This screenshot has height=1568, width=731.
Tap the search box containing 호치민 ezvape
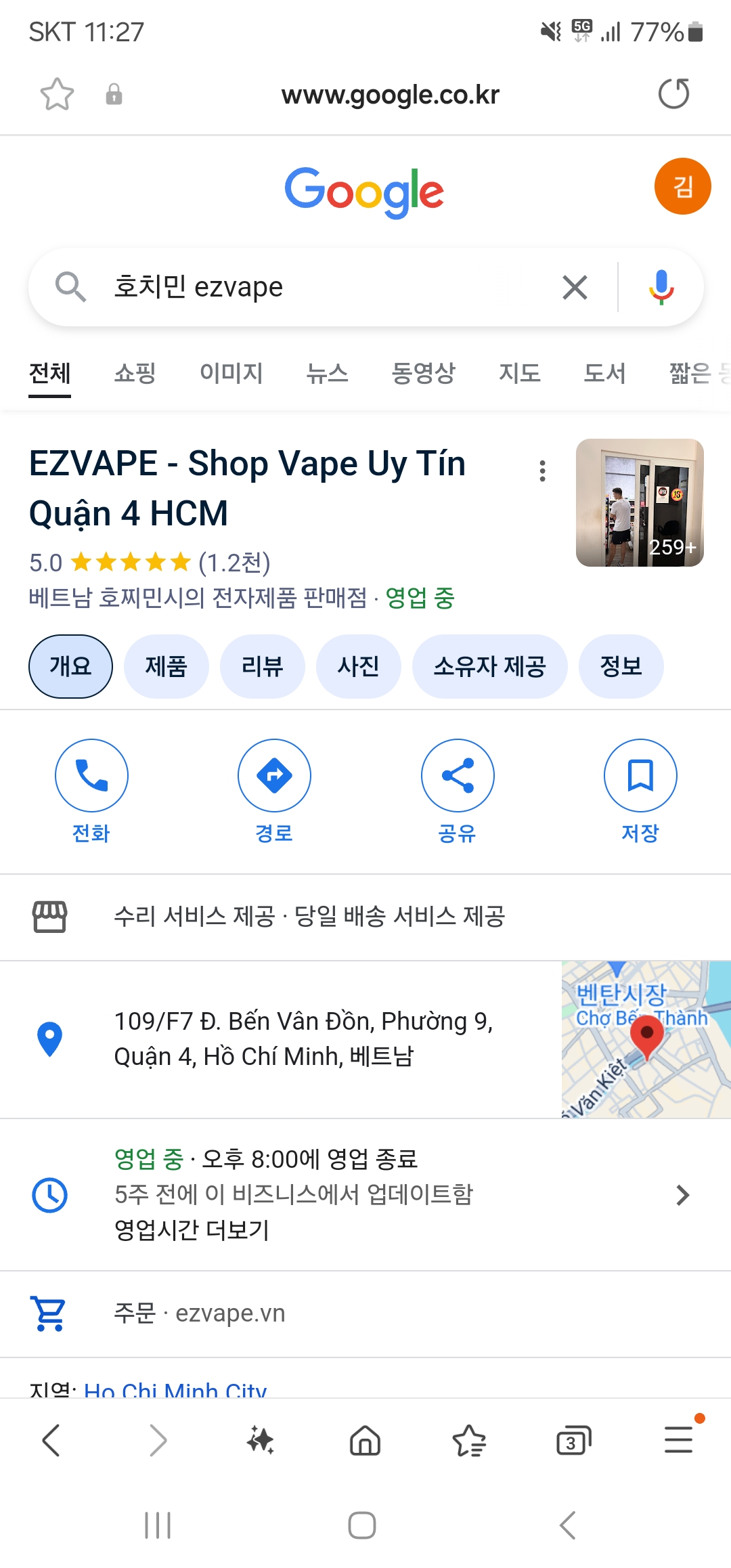pos(325,287)
